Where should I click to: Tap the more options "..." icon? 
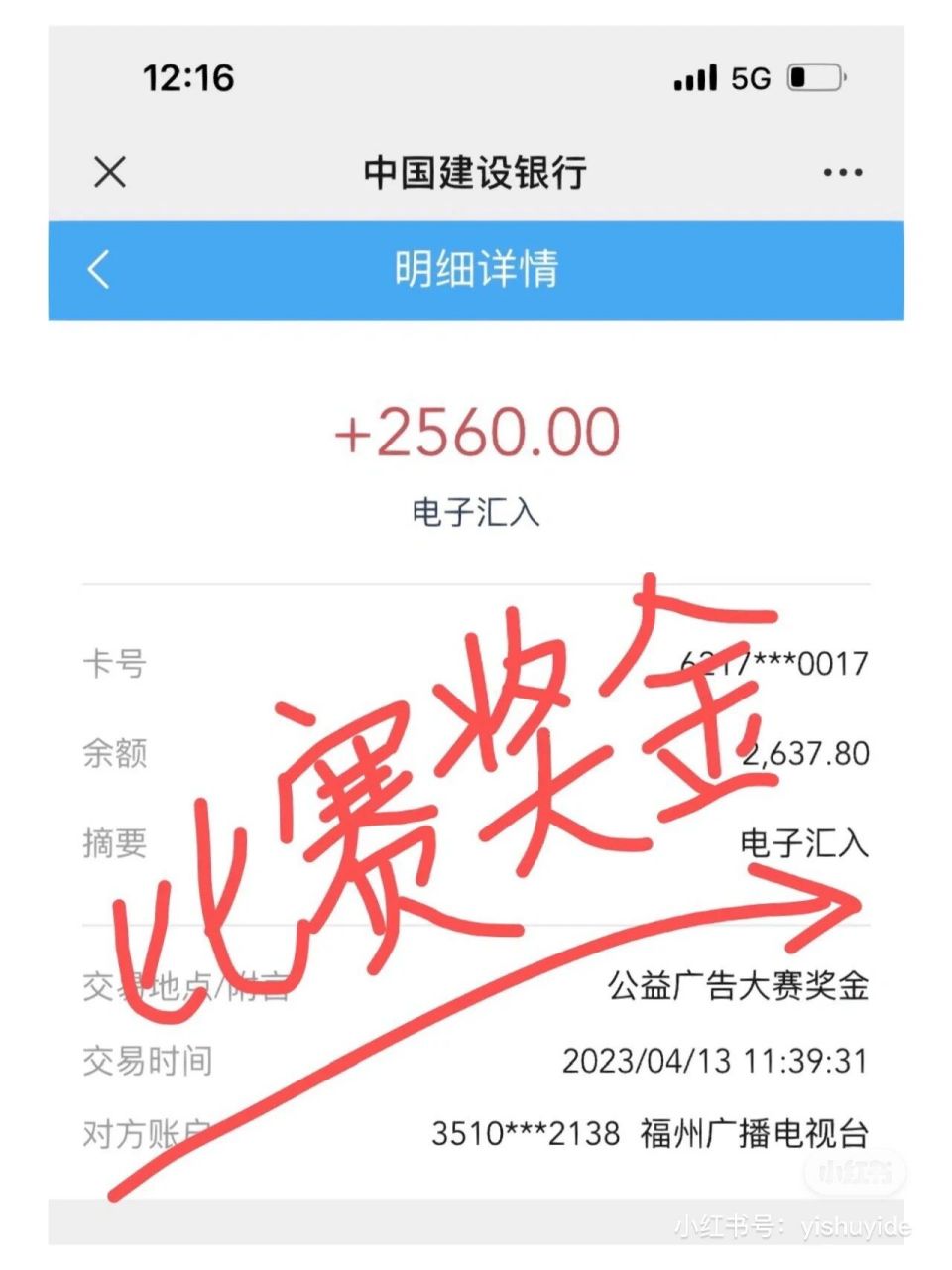[842, 172]
